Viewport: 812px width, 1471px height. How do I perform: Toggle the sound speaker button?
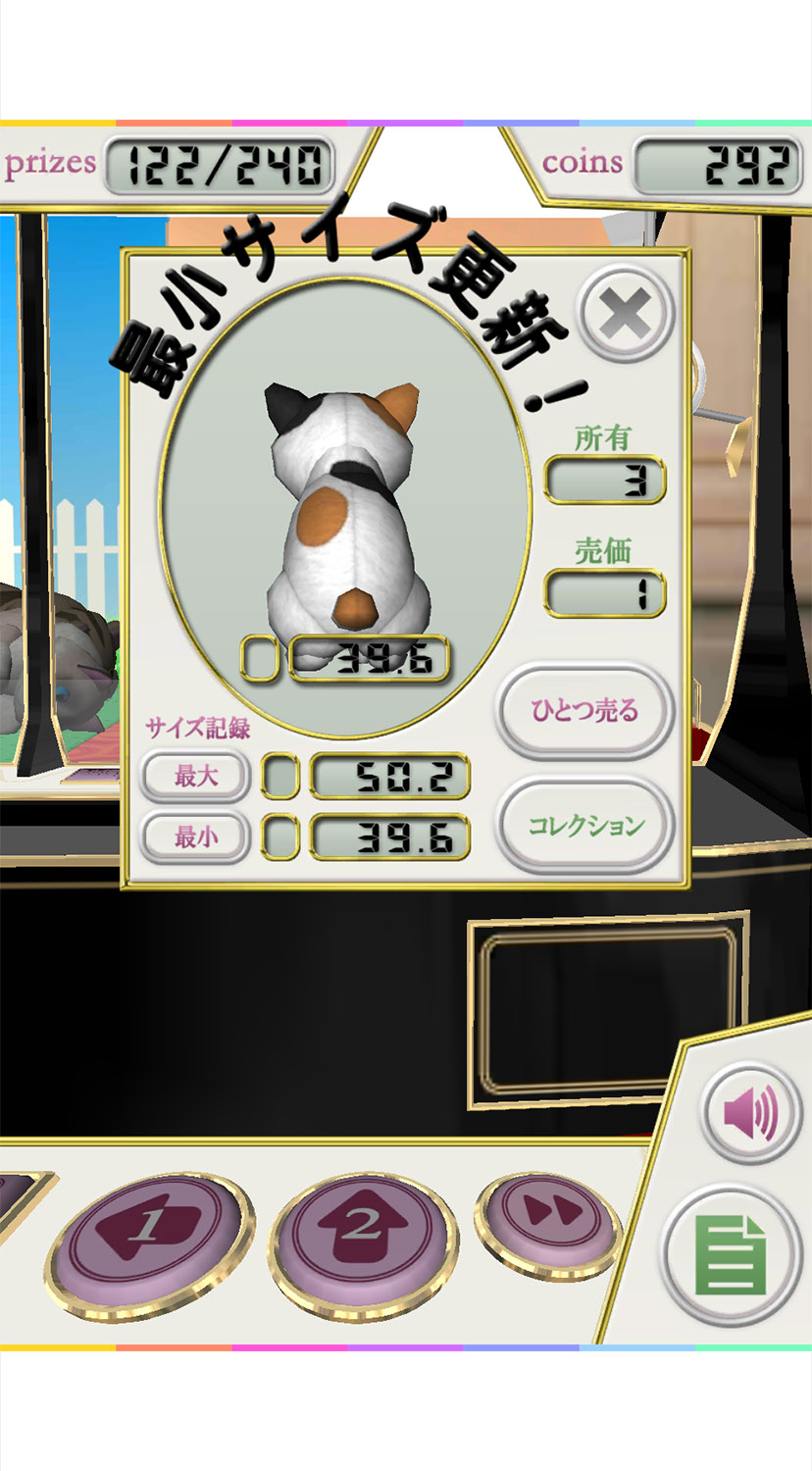tap(751, 1114)
